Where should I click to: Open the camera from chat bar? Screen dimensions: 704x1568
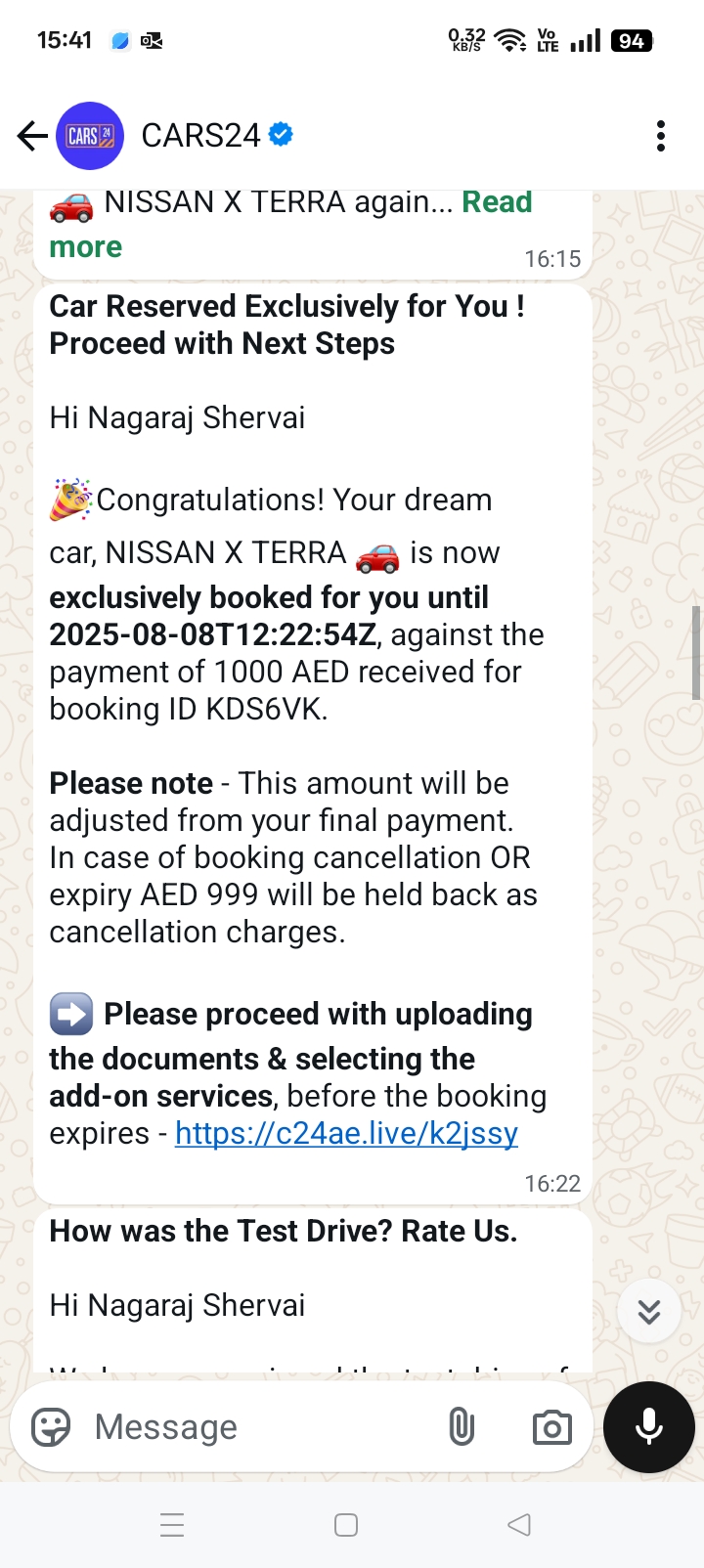pyautogui.click(x=551, y=1427)
